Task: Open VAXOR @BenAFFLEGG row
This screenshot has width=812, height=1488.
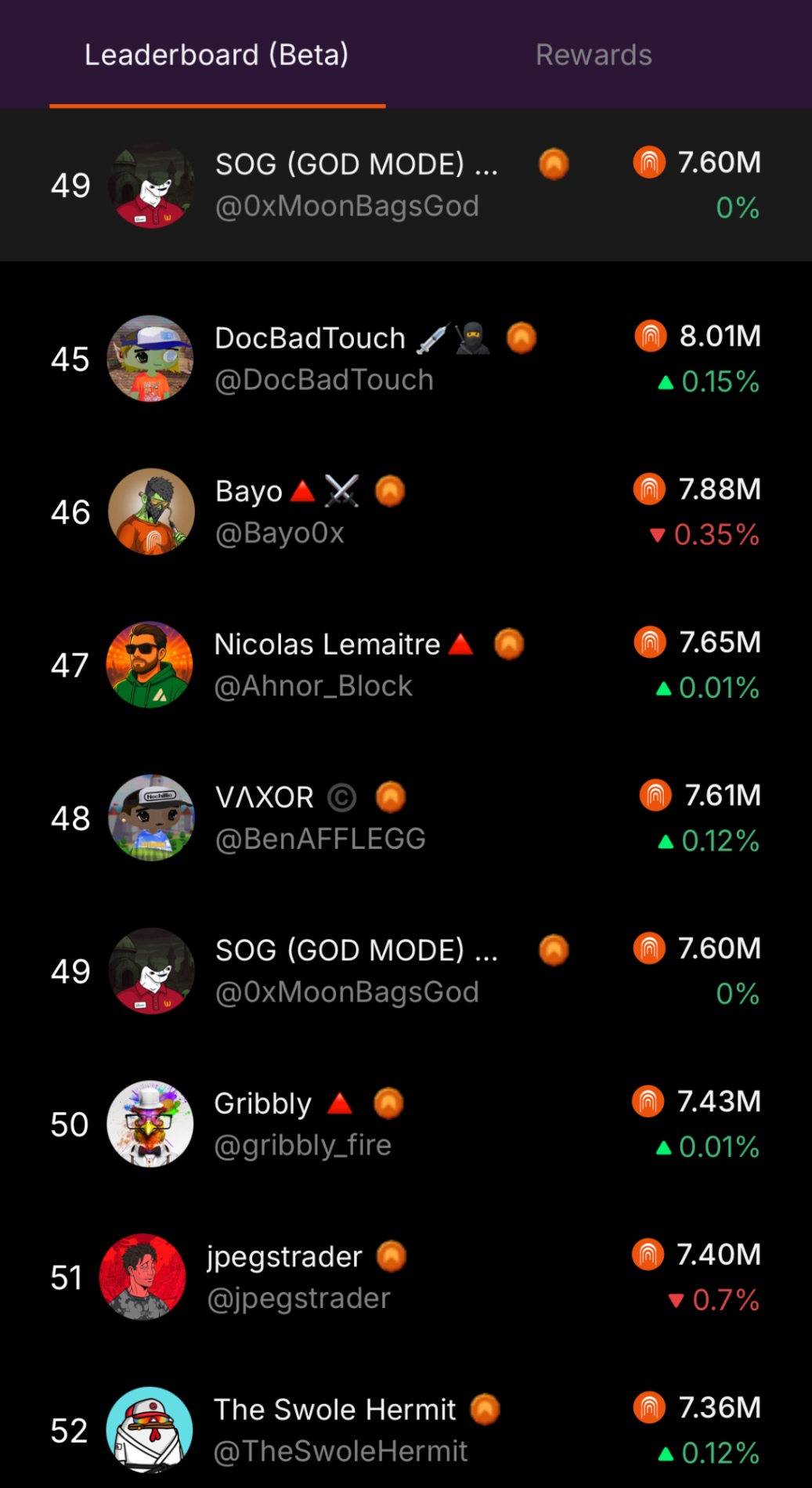Action: (320, 818)
